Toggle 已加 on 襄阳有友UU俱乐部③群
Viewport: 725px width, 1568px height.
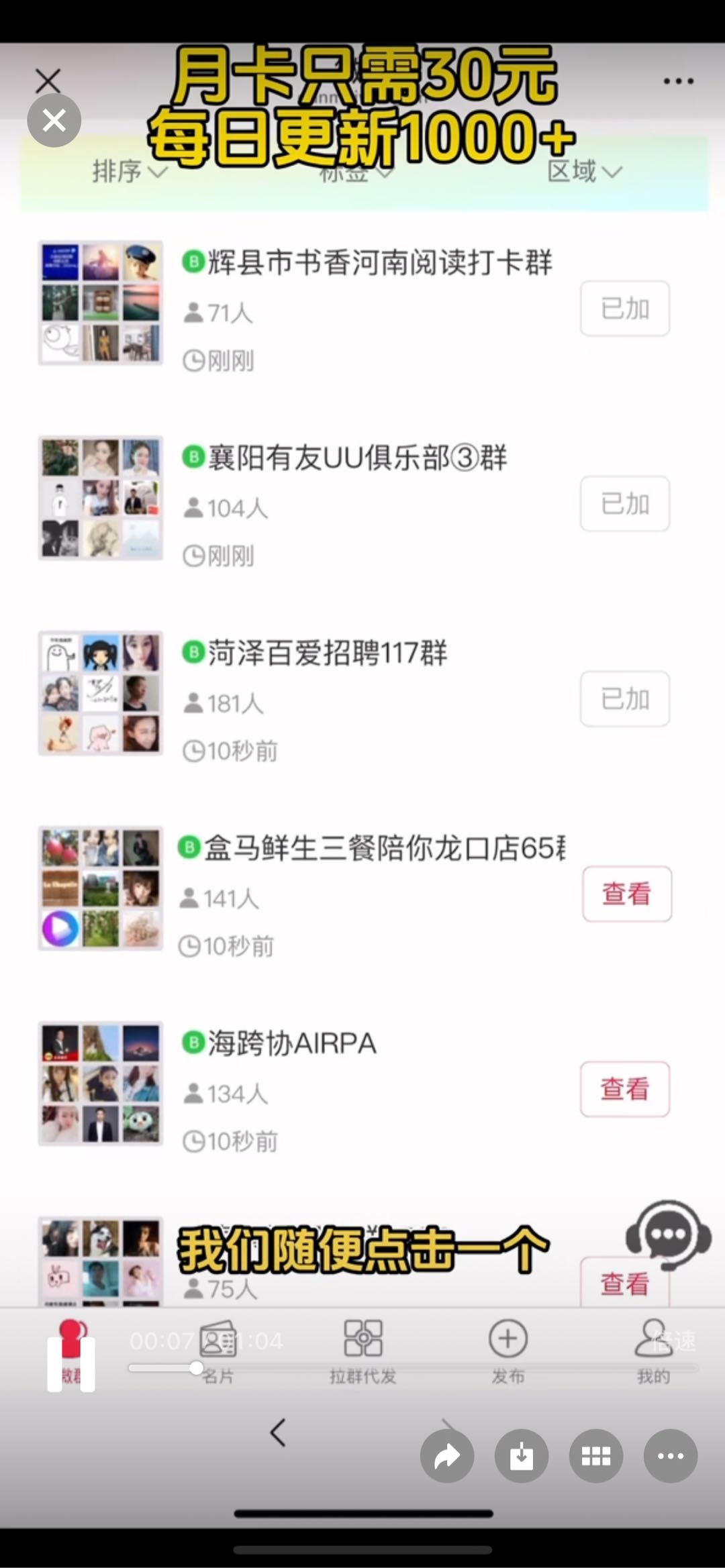click(x=624, y=504)
